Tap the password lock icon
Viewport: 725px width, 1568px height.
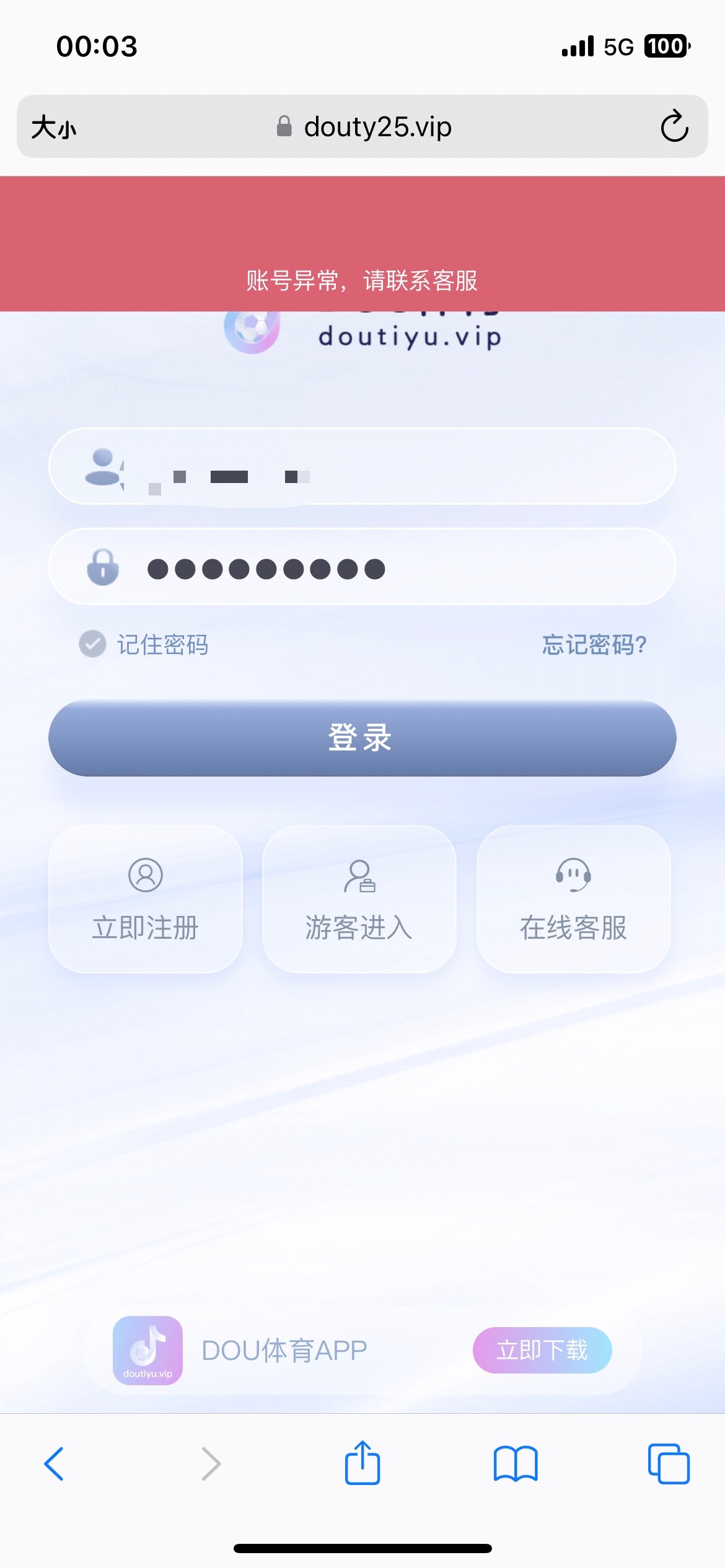tap(102, 567)
